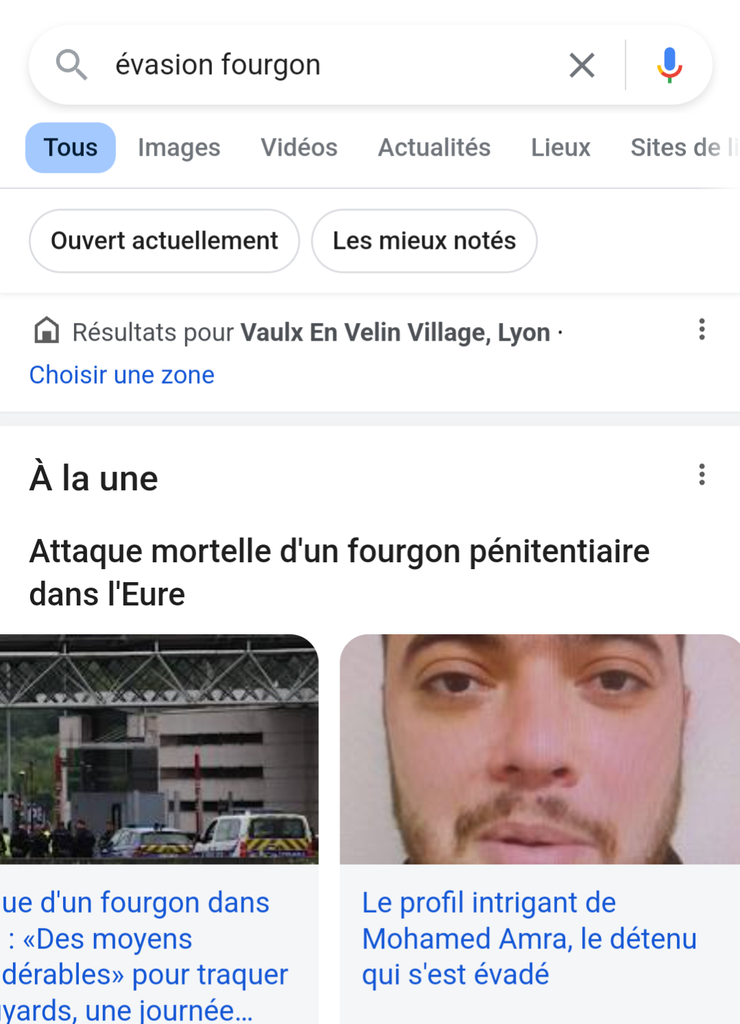
Task: Clear the search query text
Action: (582, 66)
